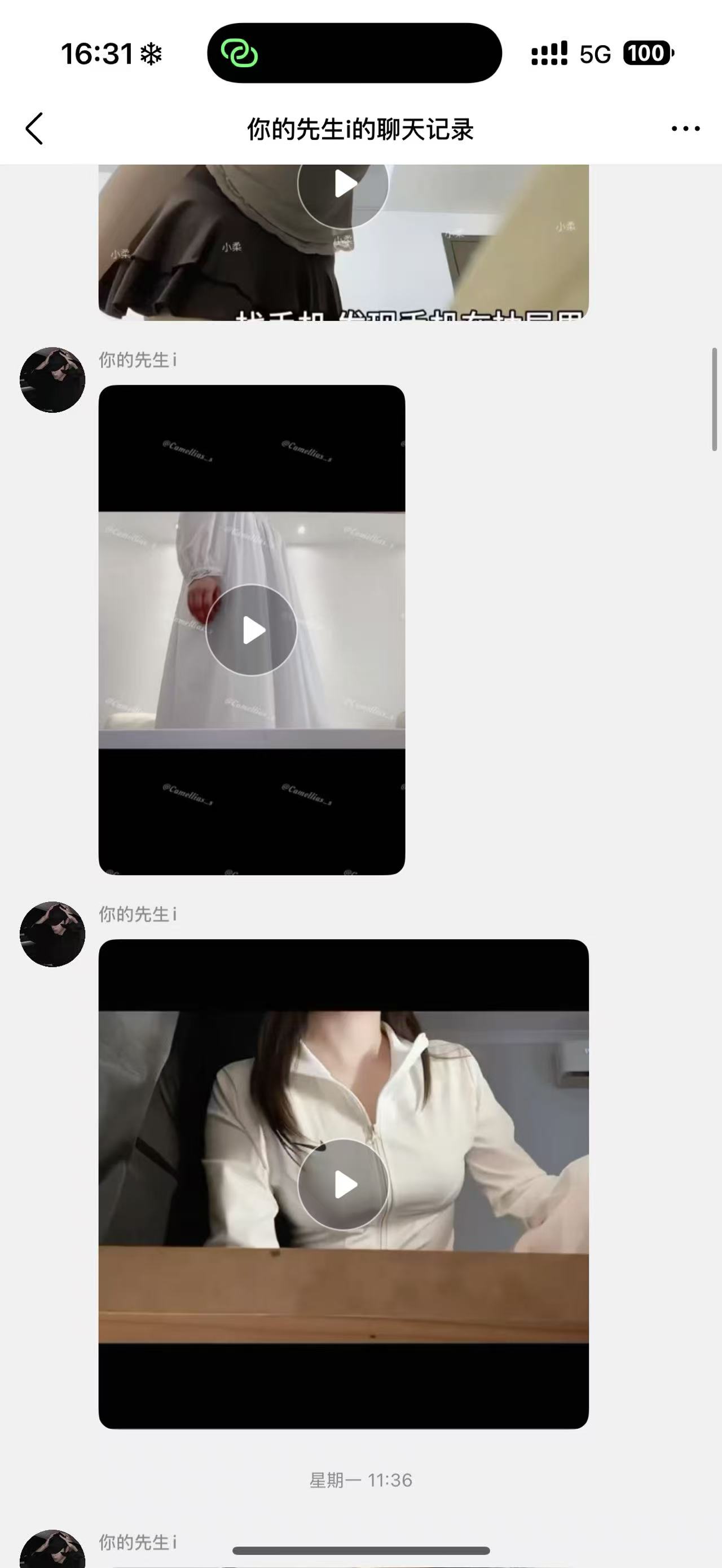Viewport: 722px width, 1568px height.
Task: Play the video with the white zip jacket
Action: 344,1184
